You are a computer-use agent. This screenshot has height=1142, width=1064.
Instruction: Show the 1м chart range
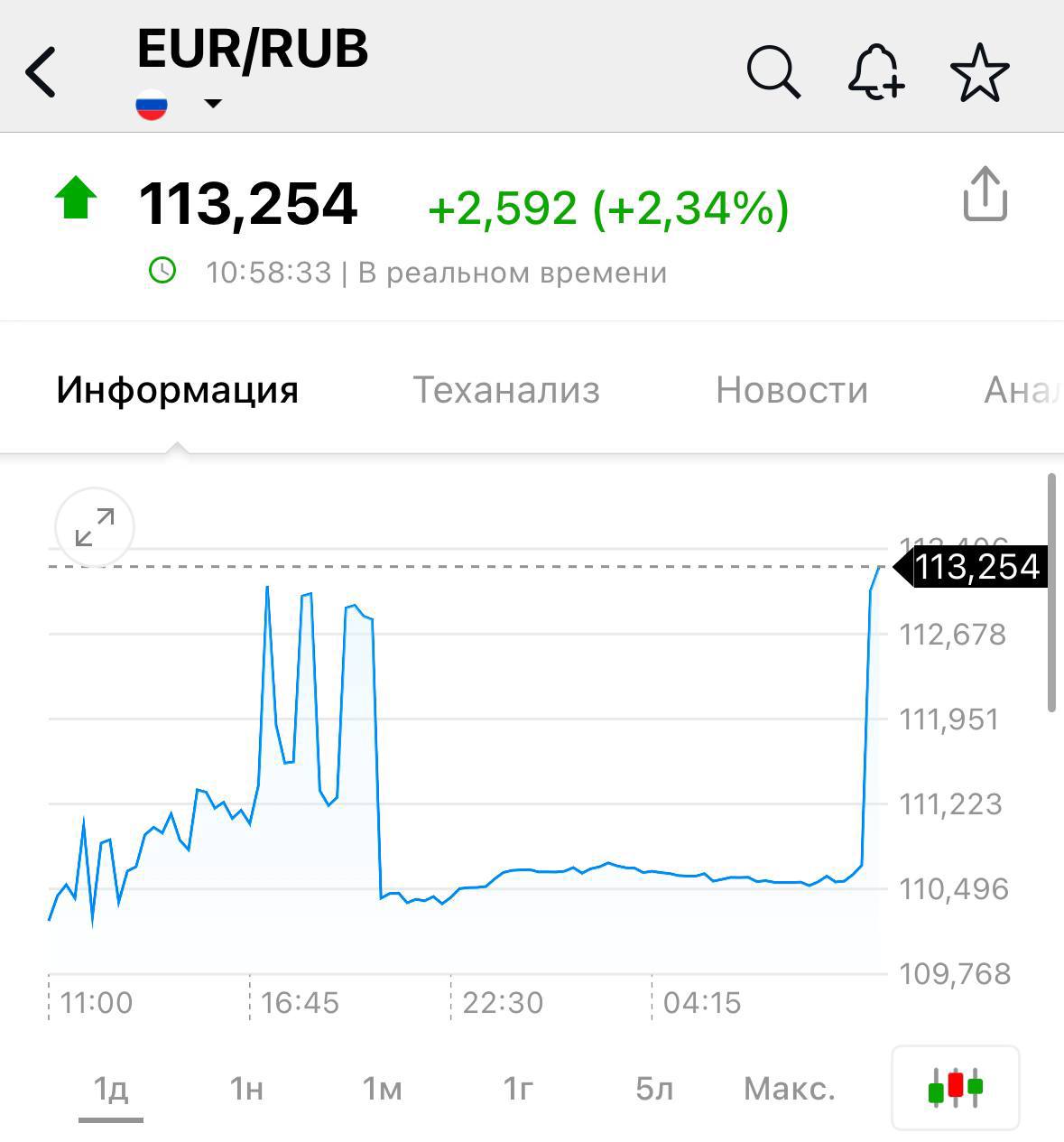pos(382,1089)
